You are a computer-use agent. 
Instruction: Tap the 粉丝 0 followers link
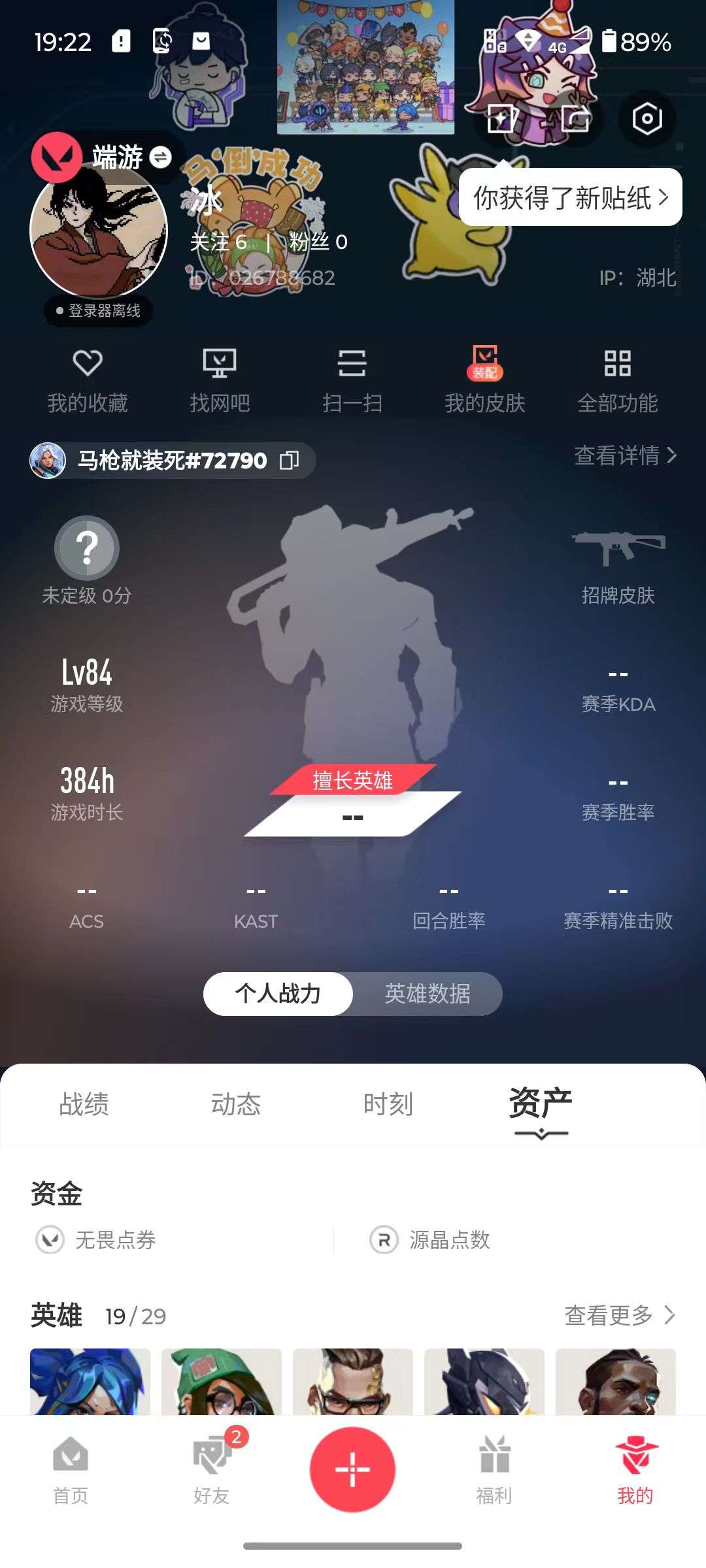coord(317,243)
